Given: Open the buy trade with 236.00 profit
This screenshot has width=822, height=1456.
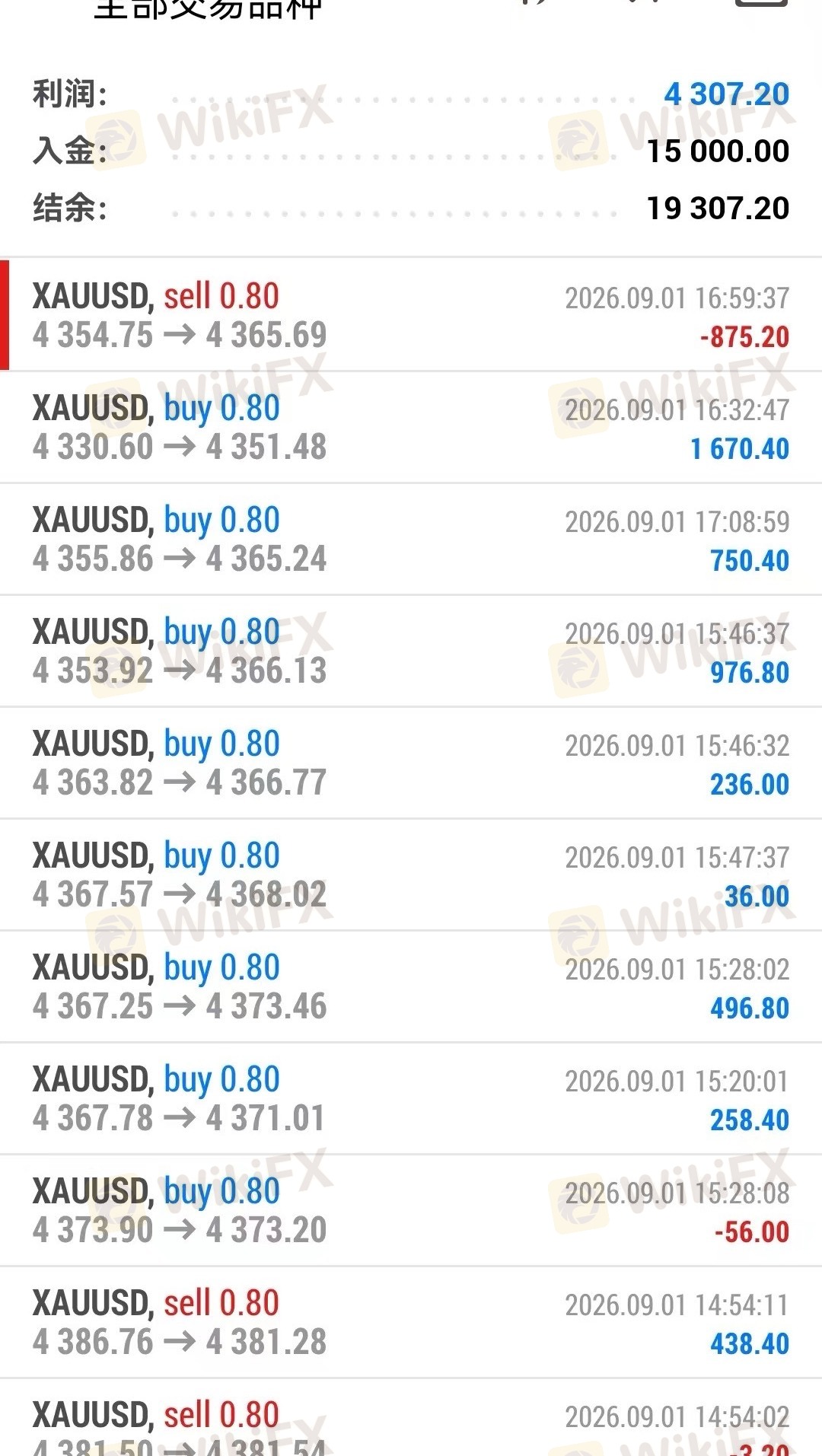Looking at the screenshot, I should click(x=411, y=763).
